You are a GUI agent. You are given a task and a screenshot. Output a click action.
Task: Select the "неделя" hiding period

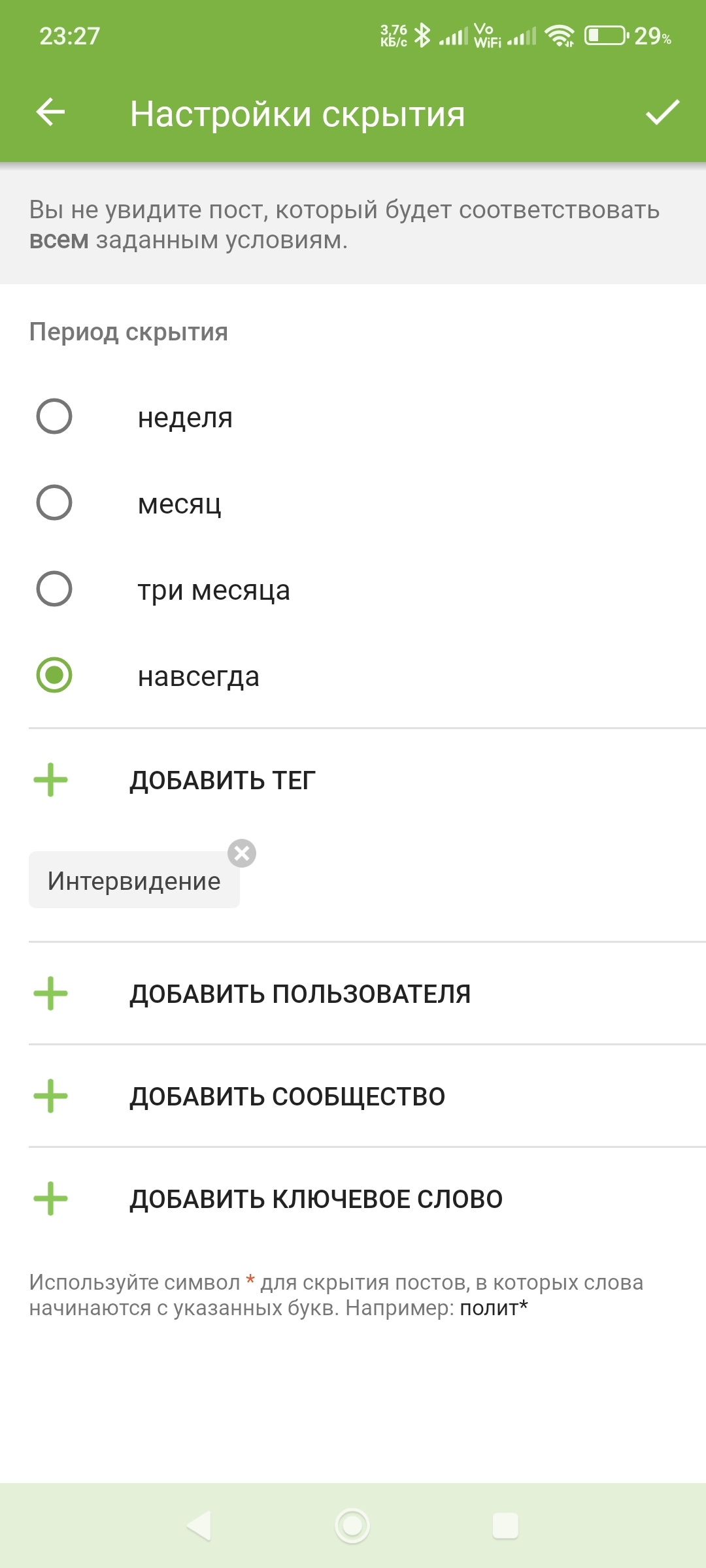[x=54, y=417]
